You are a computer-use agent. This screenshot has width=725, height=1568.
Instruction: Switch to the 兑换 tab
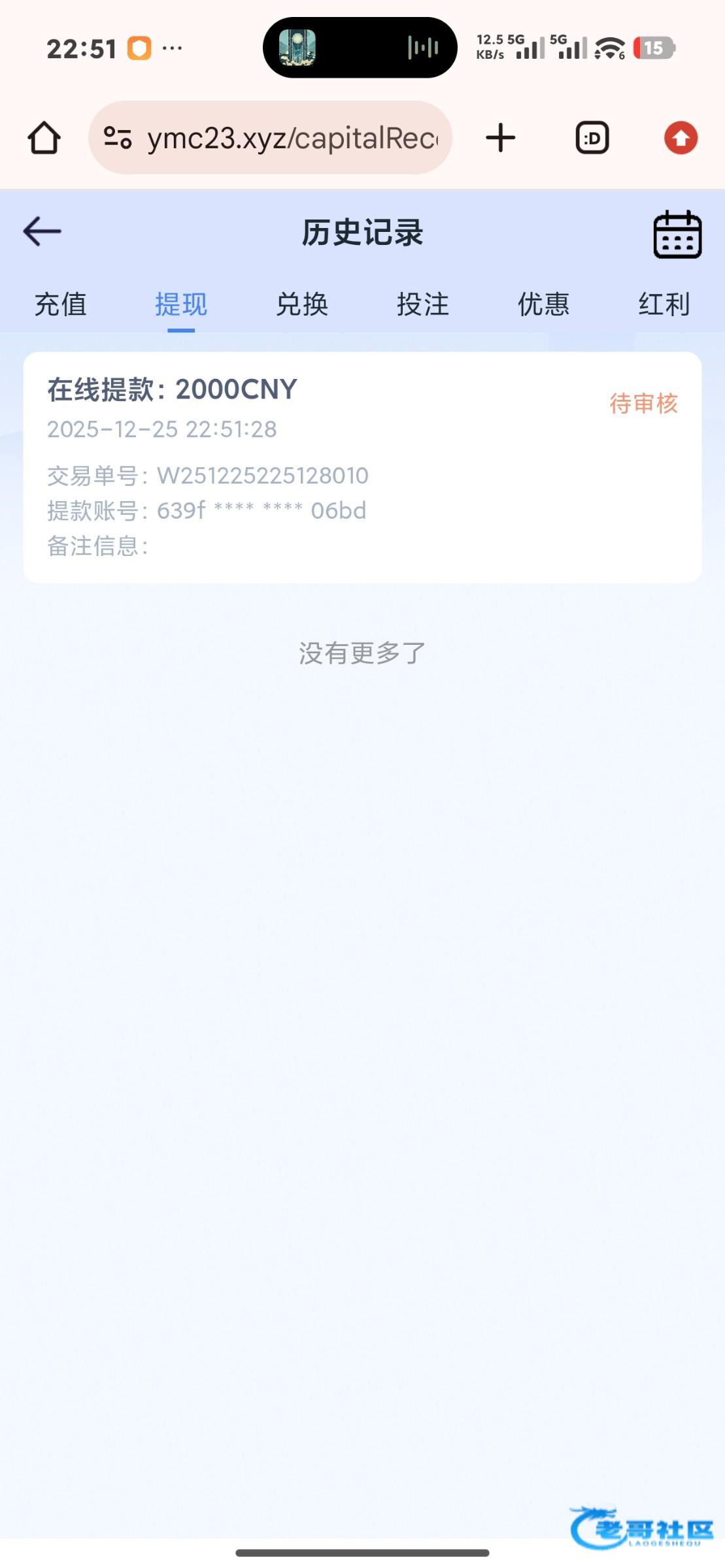tap(302, 304)
